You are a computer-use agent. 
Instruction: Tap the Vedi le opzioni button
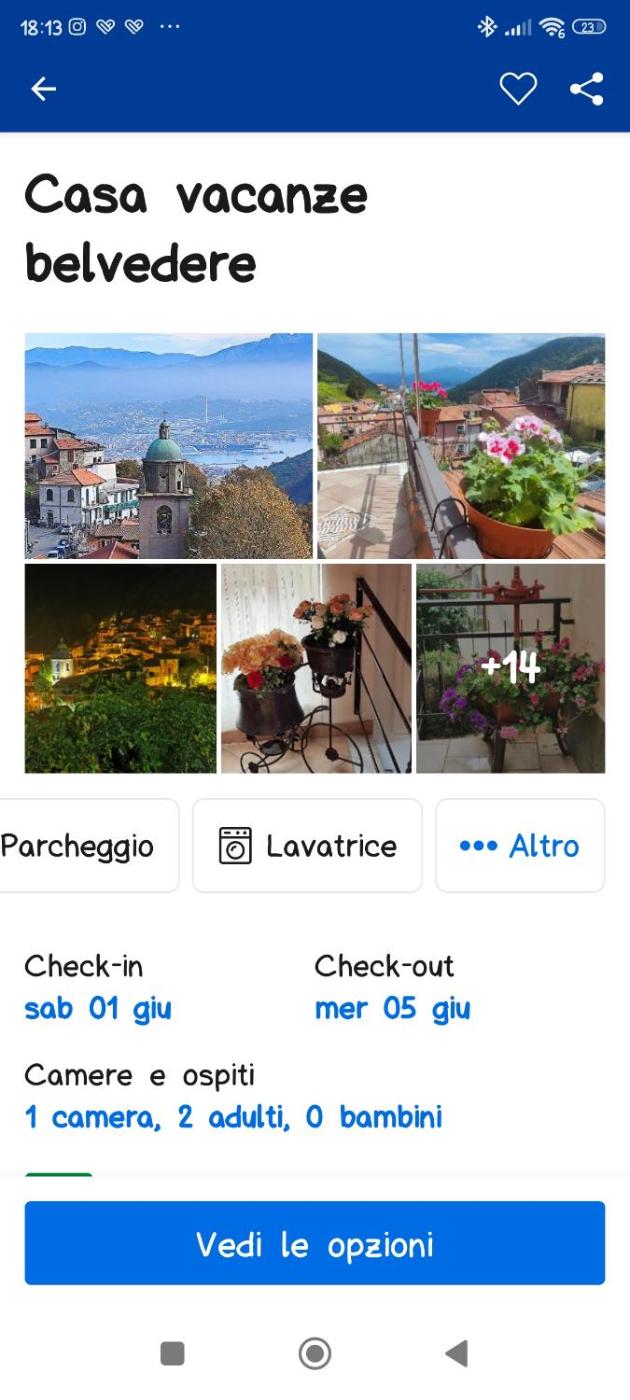[315, 1244]
